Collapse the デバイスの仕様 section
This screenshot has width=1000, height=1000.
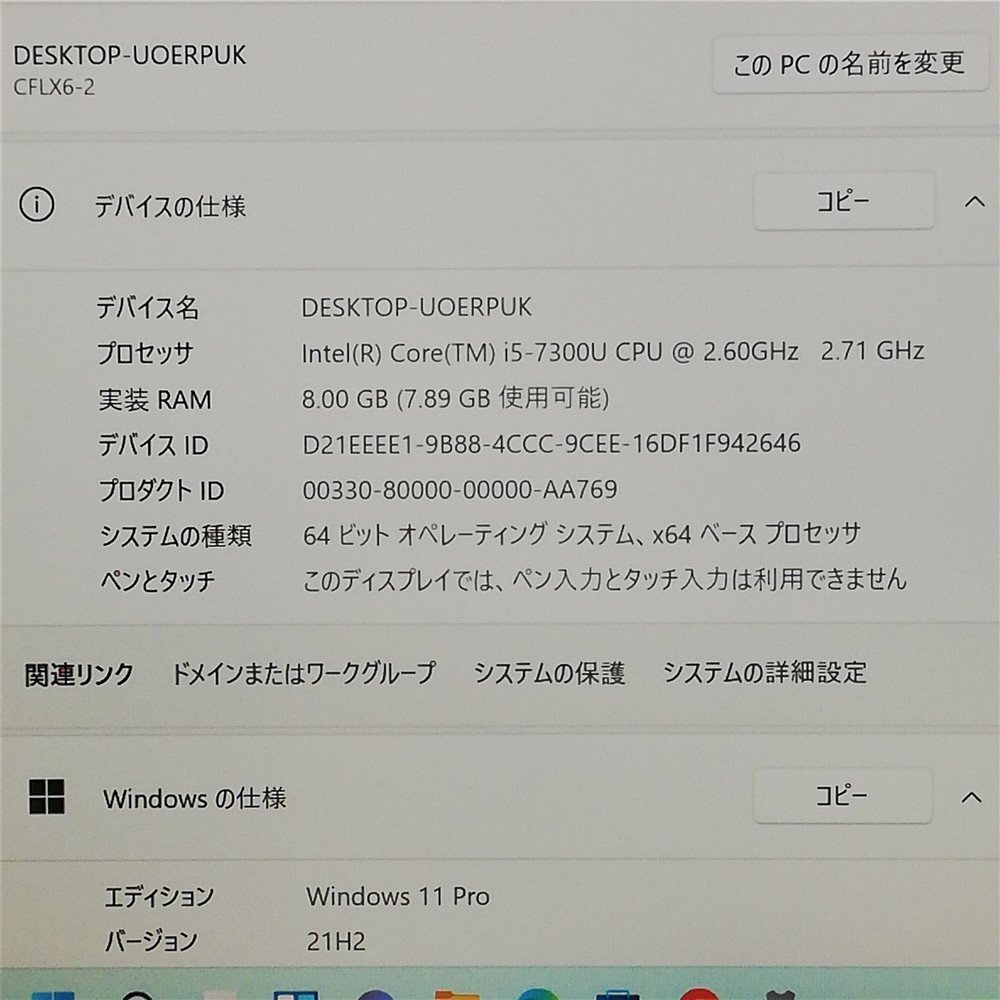(x=973, y=202)
